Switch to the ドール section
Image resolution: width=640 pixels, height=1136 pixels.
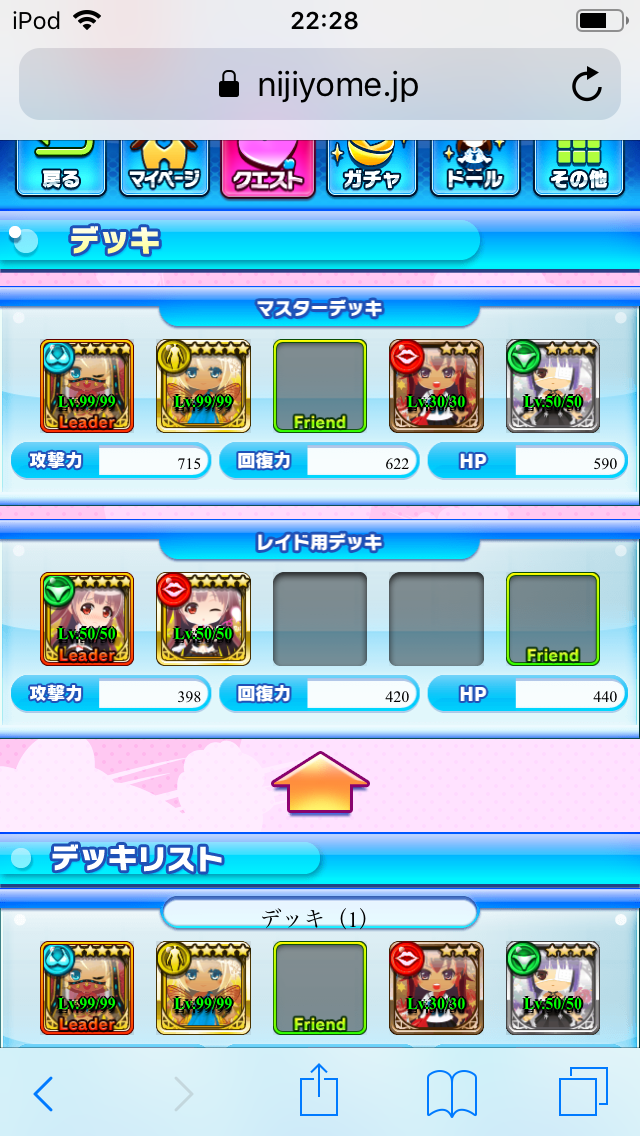[x=475, y=168]
